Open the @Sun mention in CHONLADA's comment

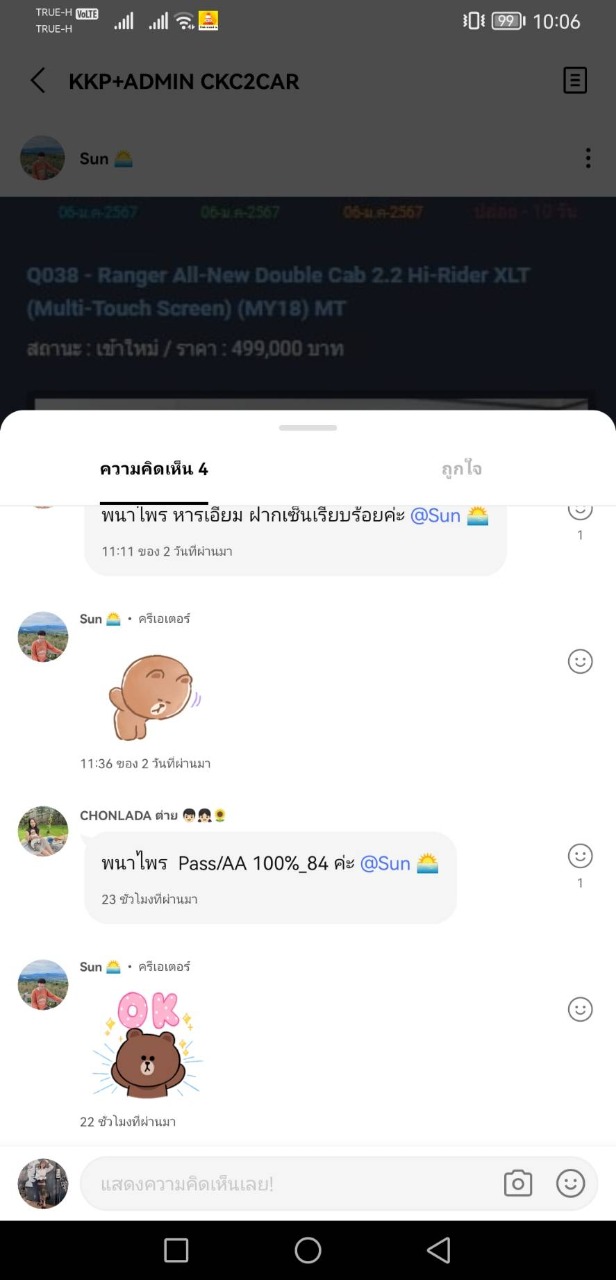point(385,863)
